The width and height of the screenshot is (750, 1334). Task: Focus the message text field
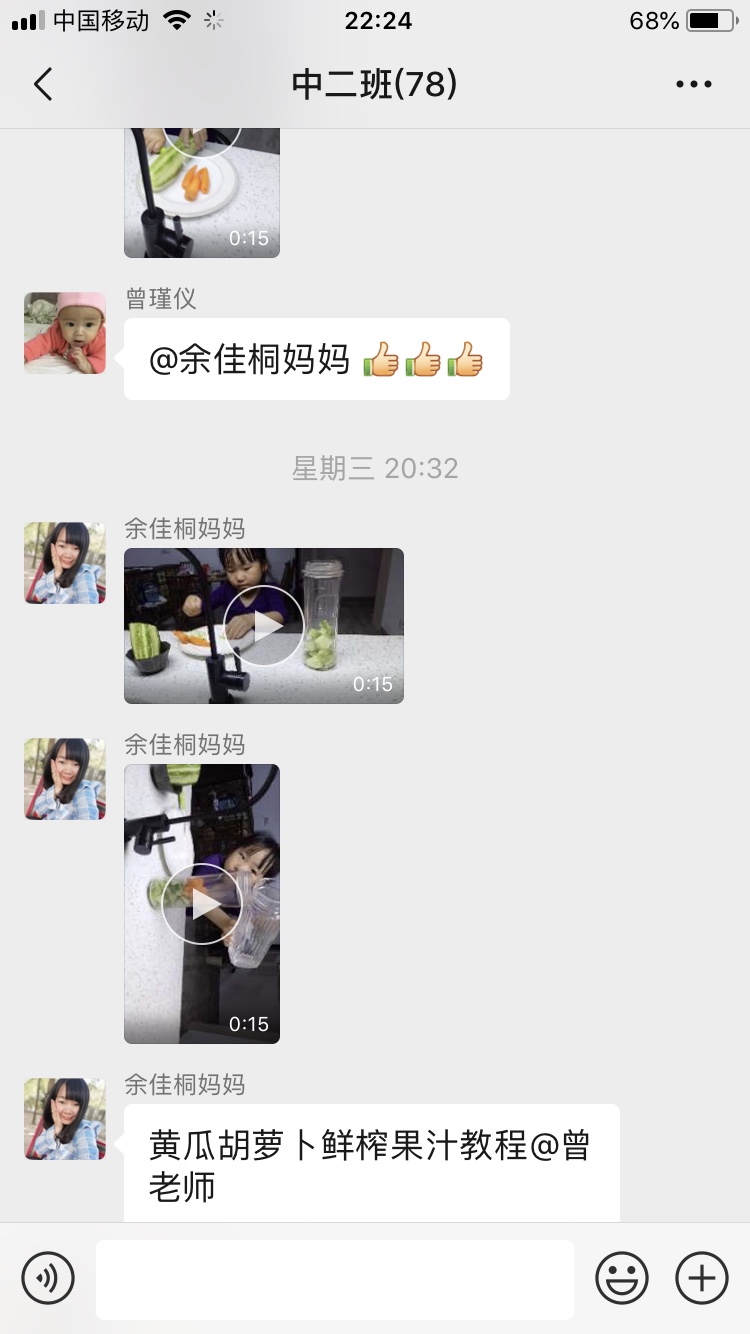coord(335,1279)
